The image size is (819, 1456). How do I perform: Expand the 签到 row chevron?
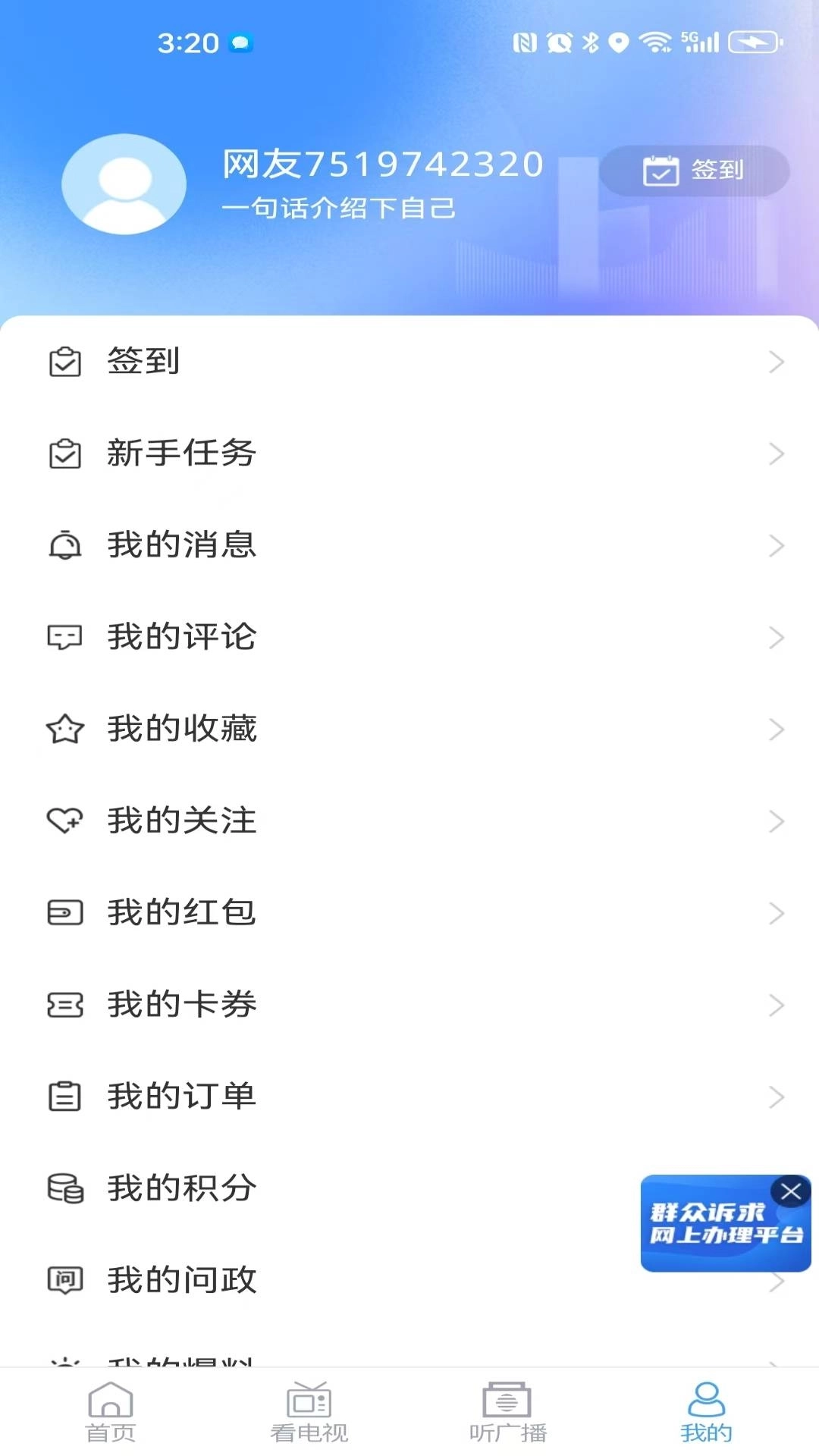click(777, 362)
